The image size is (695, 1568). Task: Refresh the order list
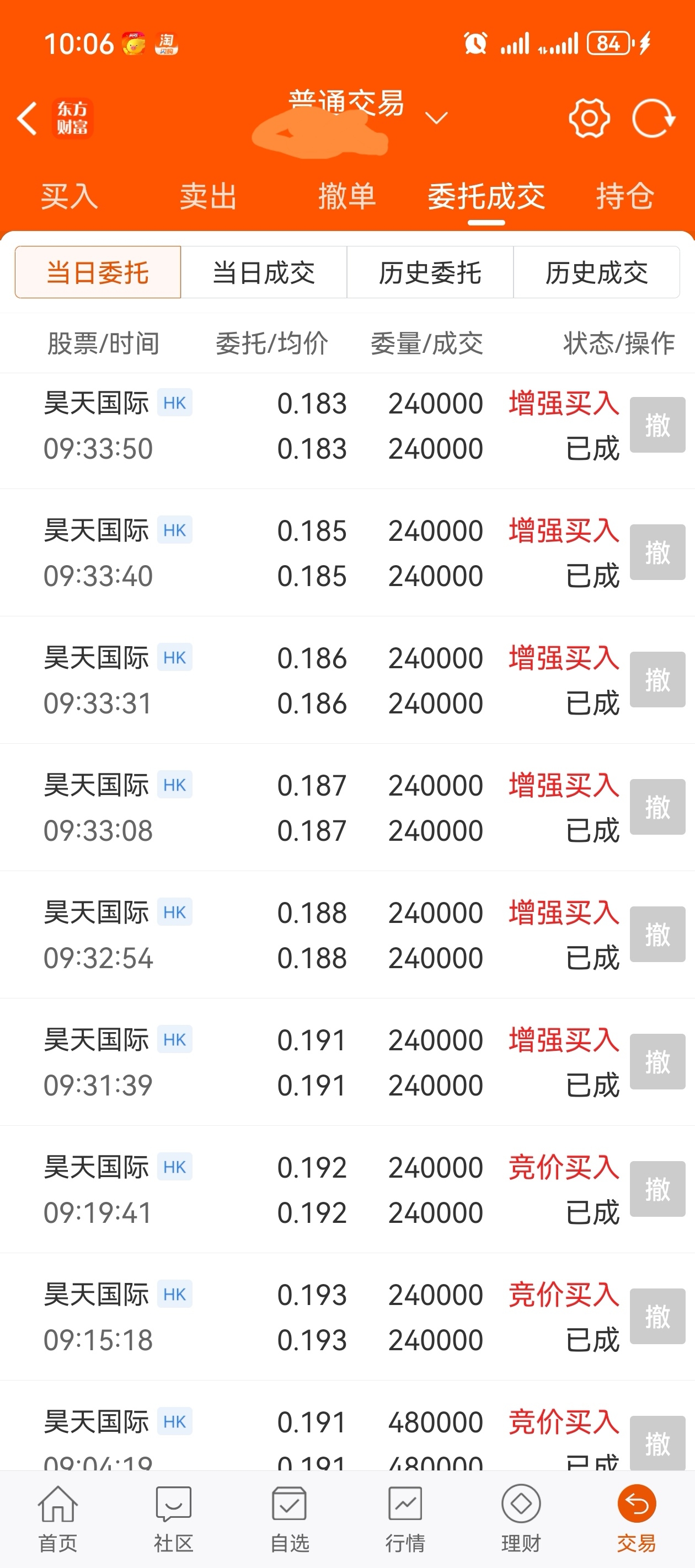pos(654,118)
